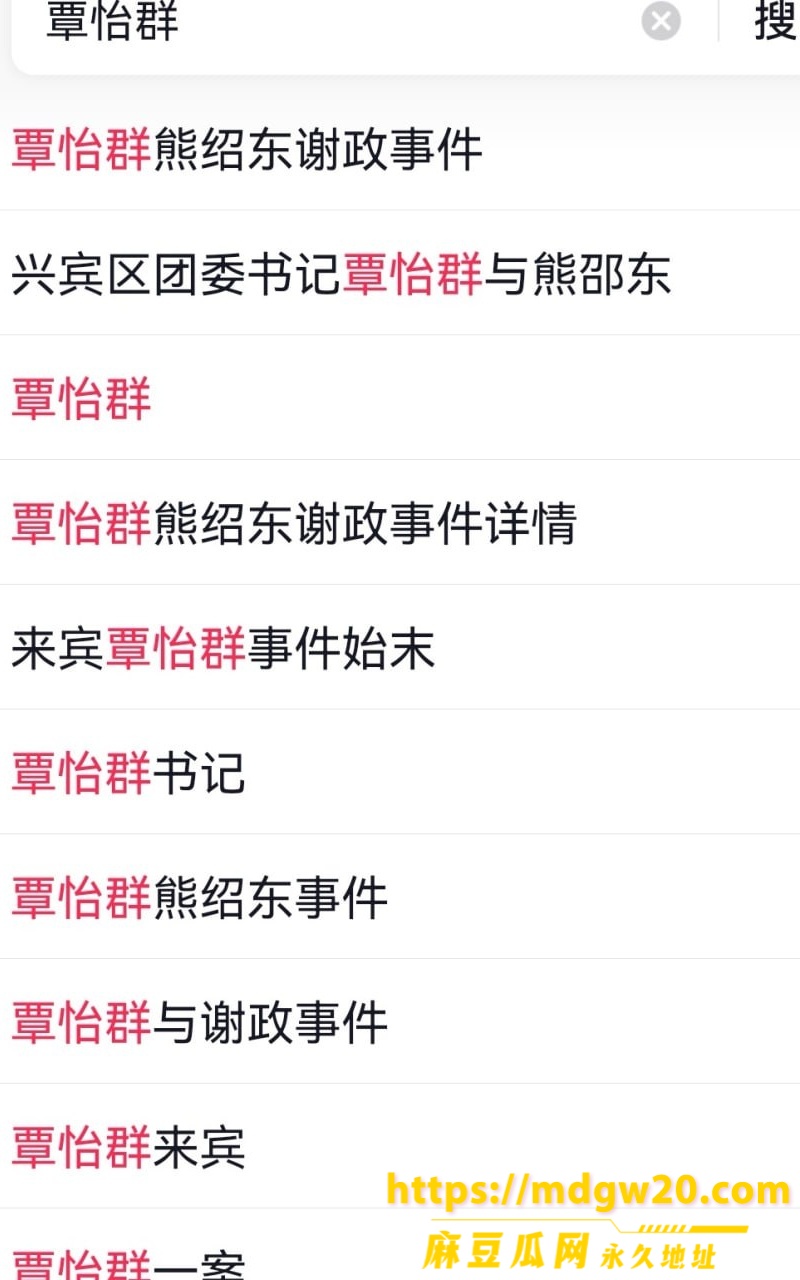Viewport: 800px width, 1280px height.
Task: Pick the suggestion 覃怡群书记
Action: pyautogui.click(x=400, y=772)
